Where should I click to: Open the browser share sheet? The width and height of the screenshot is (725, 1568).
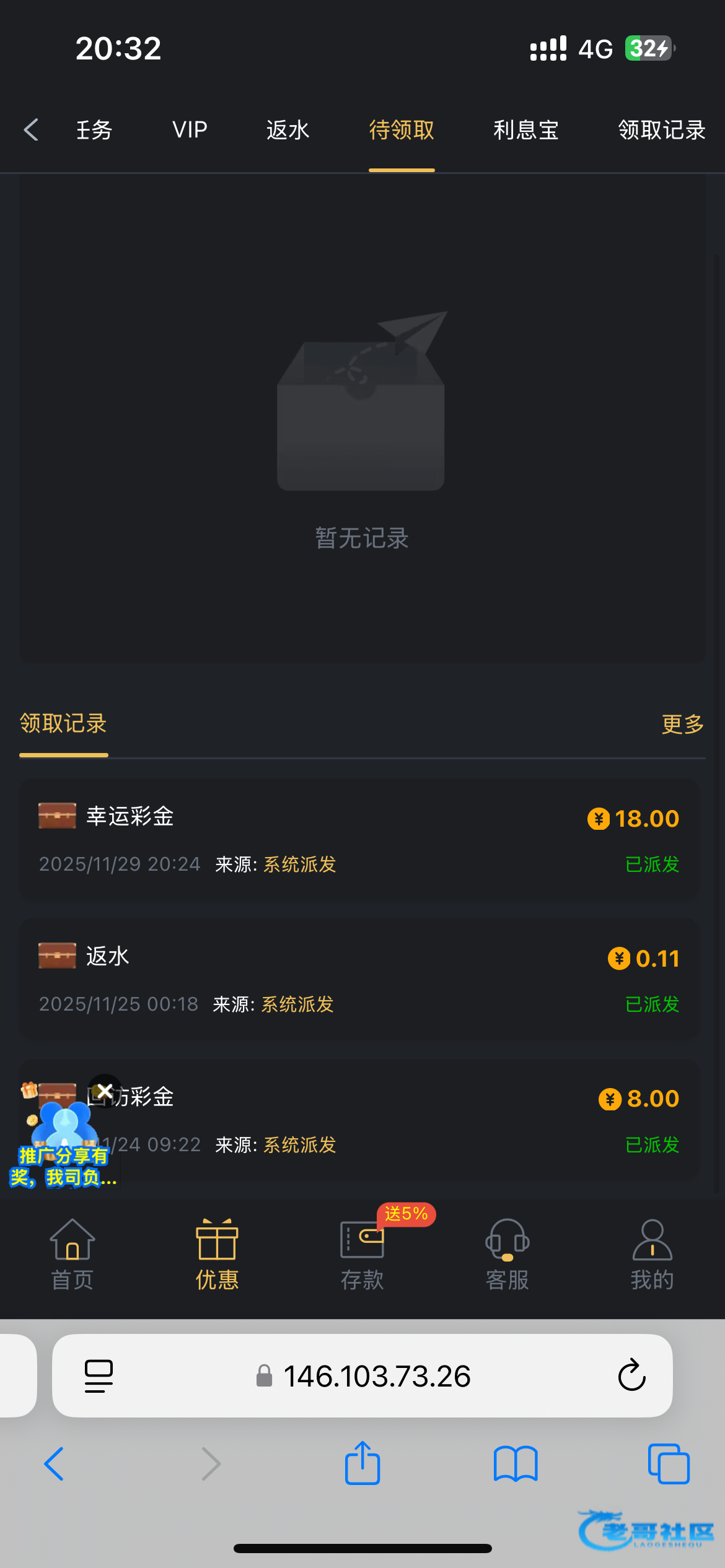[362, 1463]
